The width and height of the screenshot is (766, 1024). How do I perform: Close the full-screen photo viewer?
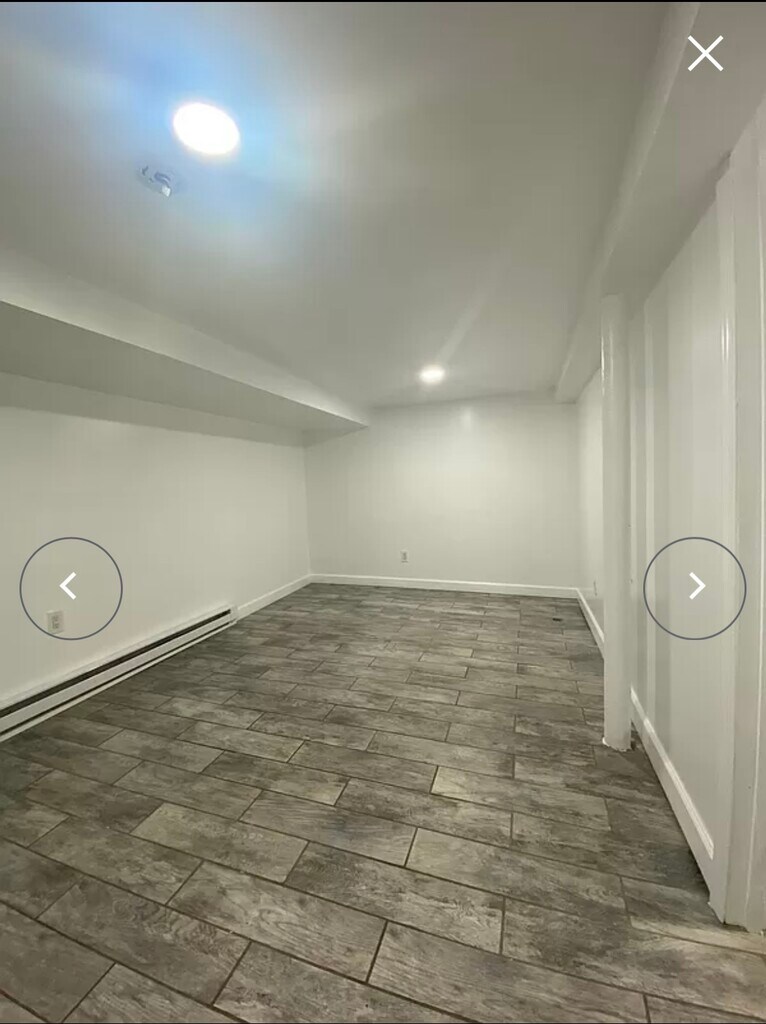(705, 54)
